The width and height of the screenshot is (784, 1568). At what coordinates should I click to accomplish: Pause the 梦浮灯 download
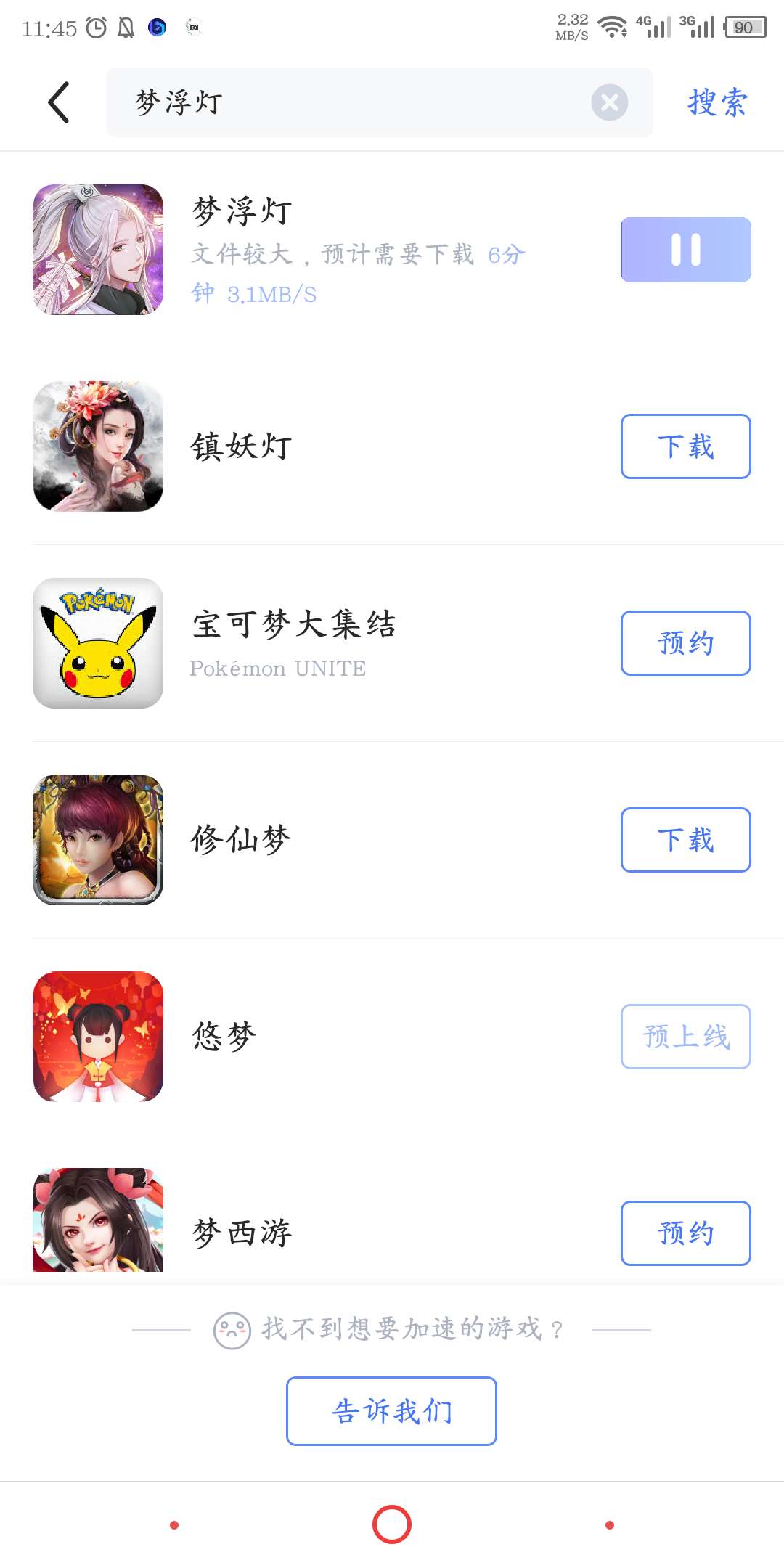[685, 250]
